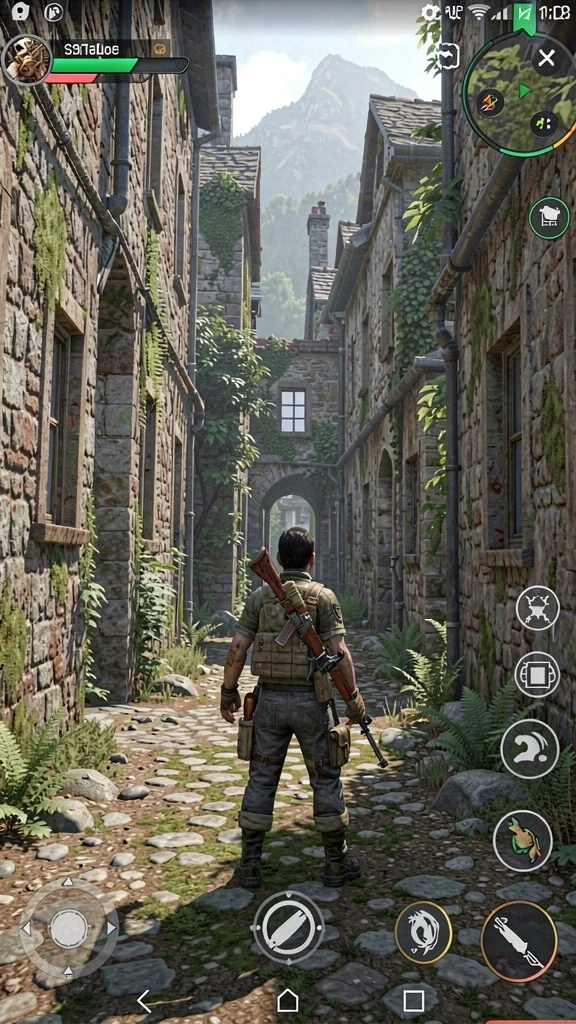Tap the green dots button on the minimap
This screenshot has width=576, height=1024.
click(x=543, y=123)
